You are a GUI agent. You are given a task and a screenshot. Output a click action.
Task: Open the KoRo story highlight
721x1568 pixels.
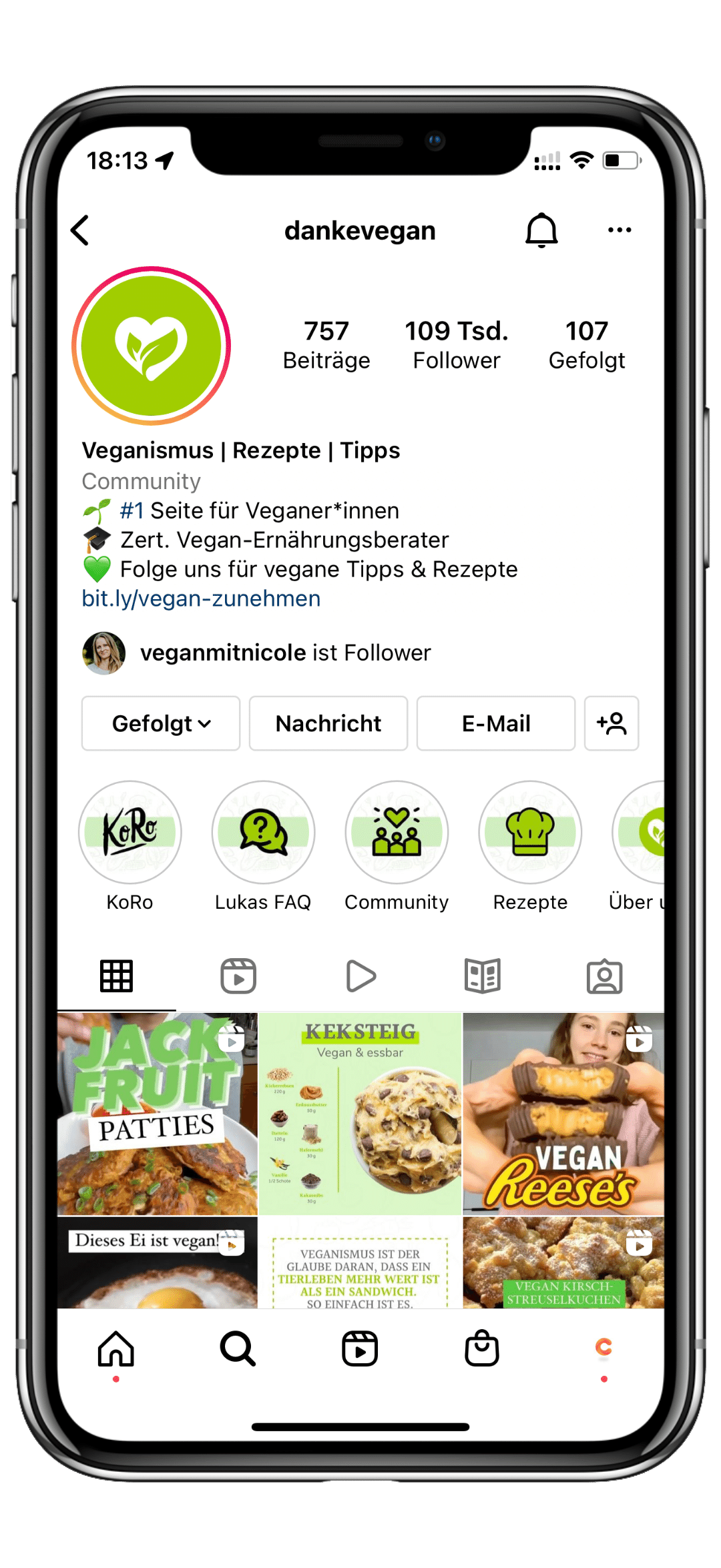click(x=130, y=833)
